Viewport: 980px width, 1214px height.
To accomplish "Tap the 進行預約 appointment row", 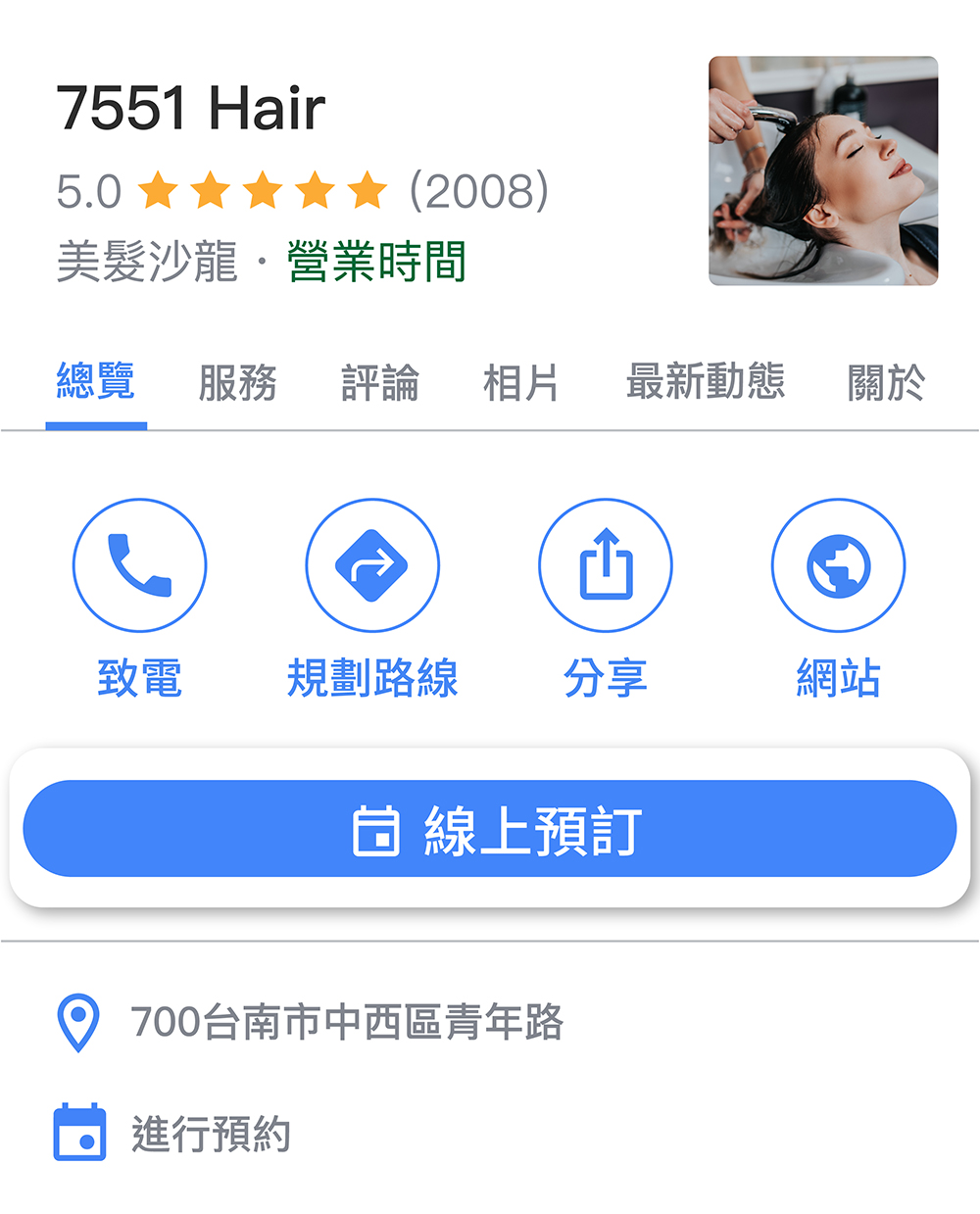I will point(211,1135).
